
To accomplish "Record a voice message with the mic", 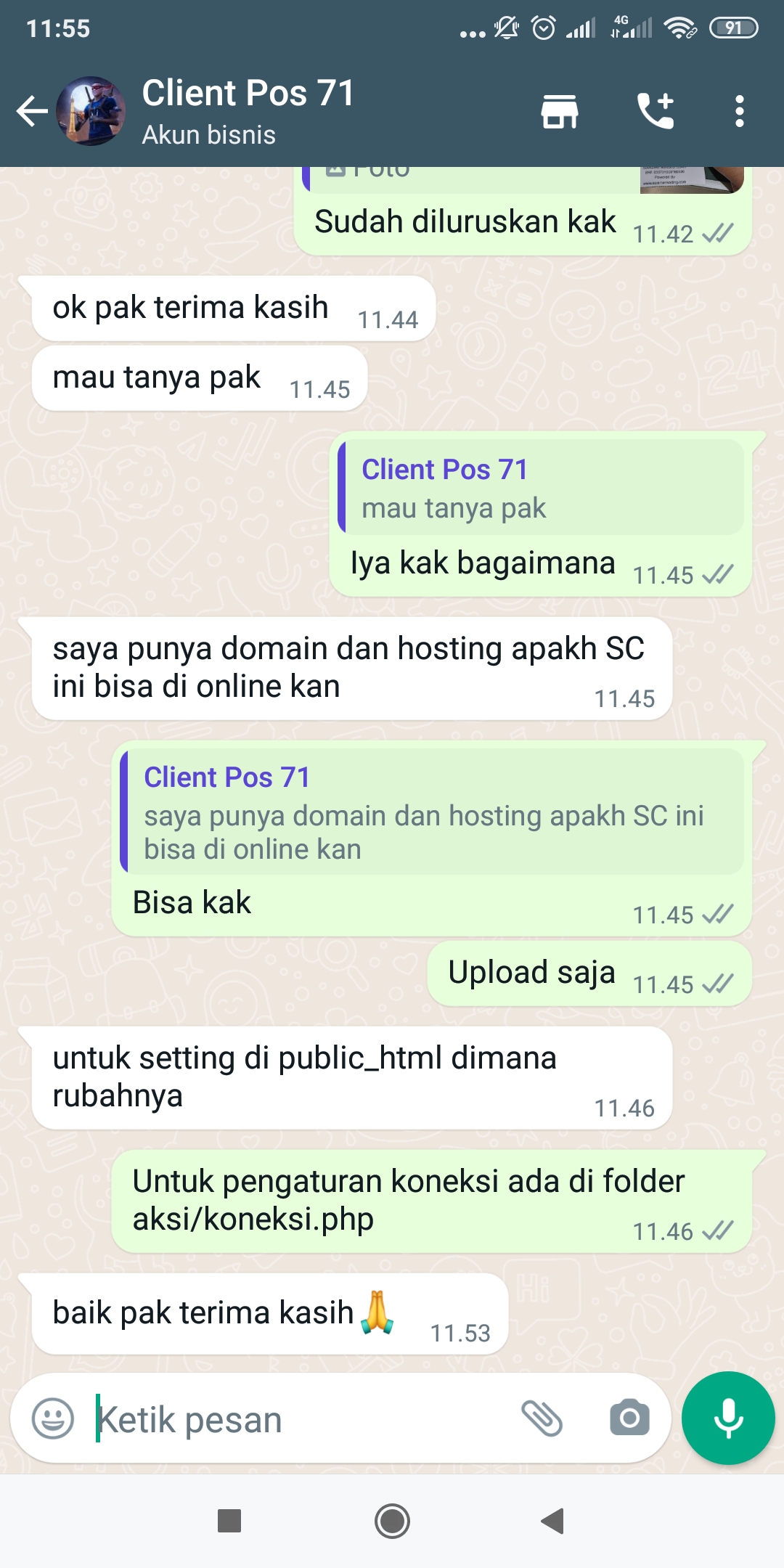I will 728,1418.
